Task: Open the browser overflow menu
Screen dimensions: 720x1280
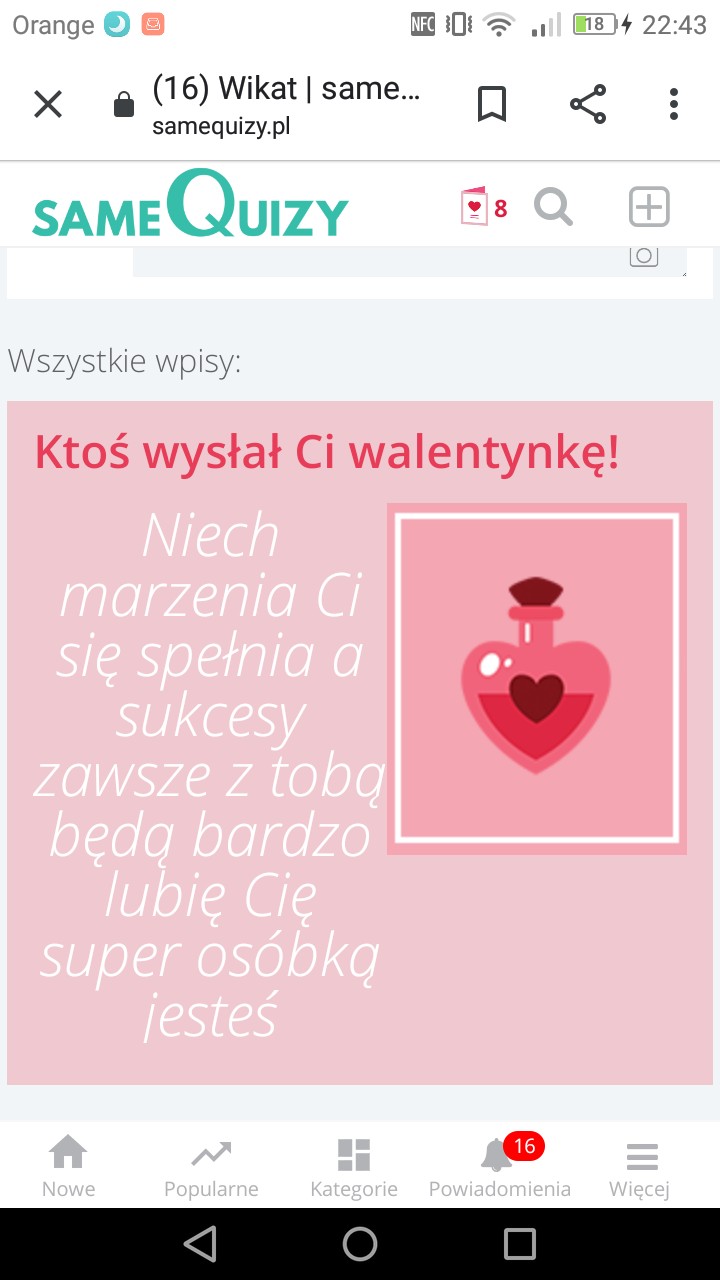Action: pos(674,104)
